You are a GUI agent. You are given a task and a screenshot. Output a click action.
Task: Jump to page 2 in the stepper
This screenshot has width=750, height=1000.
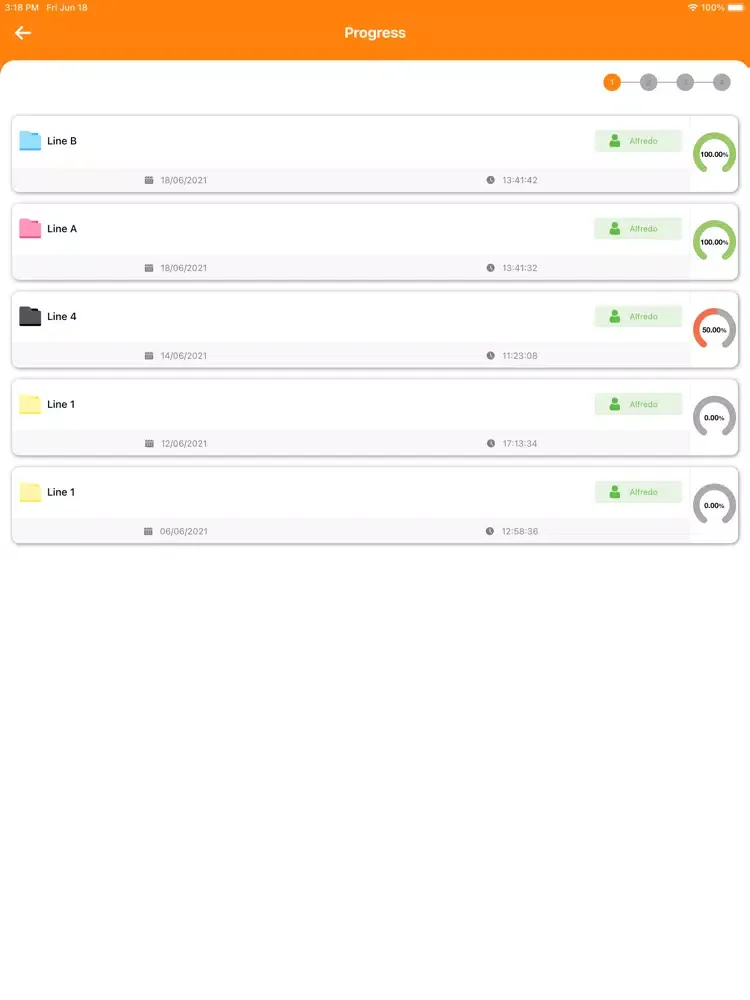point(648,82)
